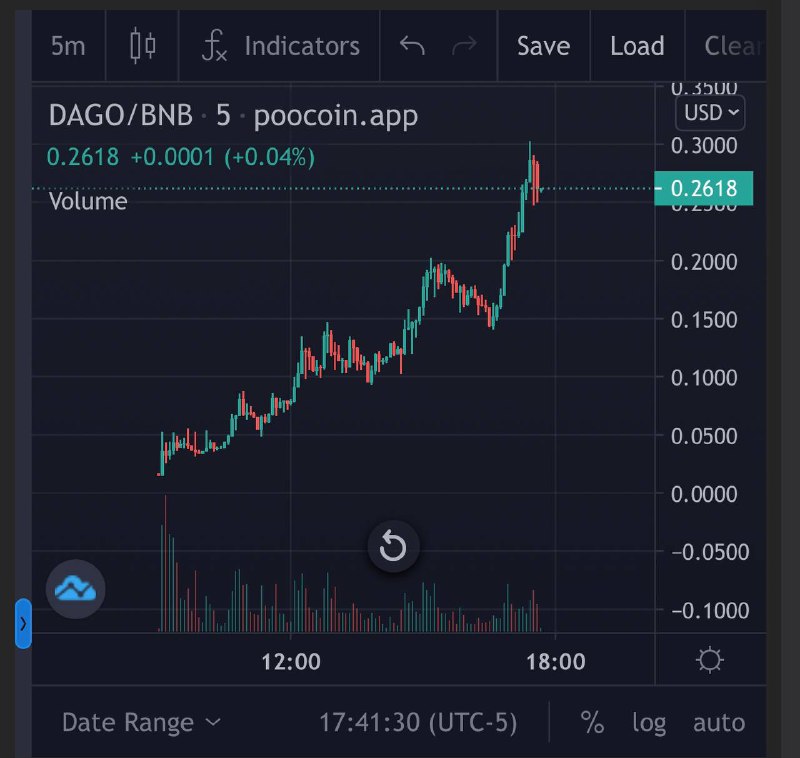Screen dimensions: 800x758
Task: Toggle log scale
Action: click(x=648, y=722)
